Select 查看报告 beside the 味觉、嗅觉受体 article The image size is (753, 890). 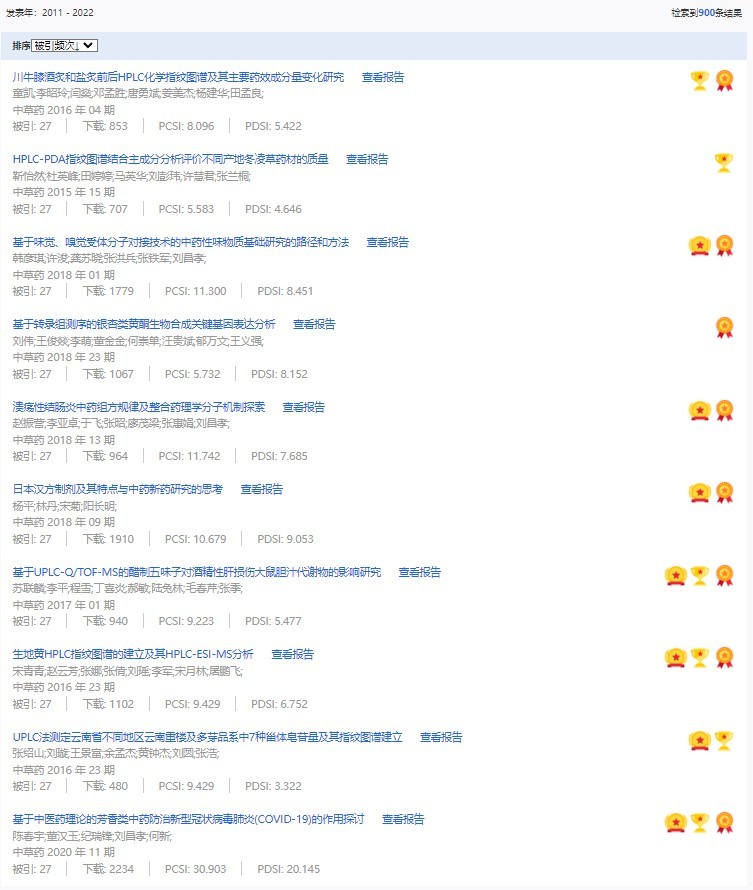click(387, 242)
